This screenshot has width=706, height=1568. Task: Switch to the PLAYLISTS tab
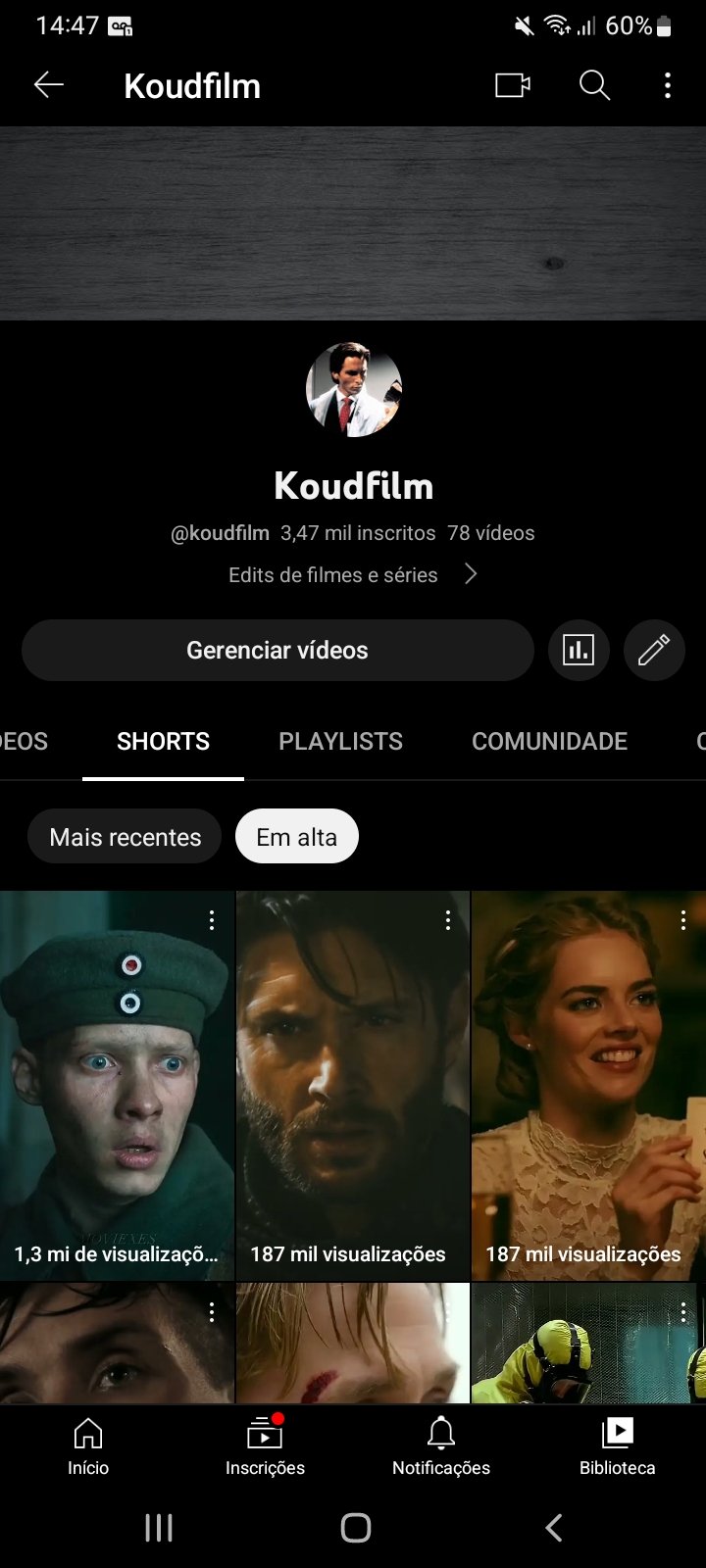pyautogui.click(x=340, y=741)
